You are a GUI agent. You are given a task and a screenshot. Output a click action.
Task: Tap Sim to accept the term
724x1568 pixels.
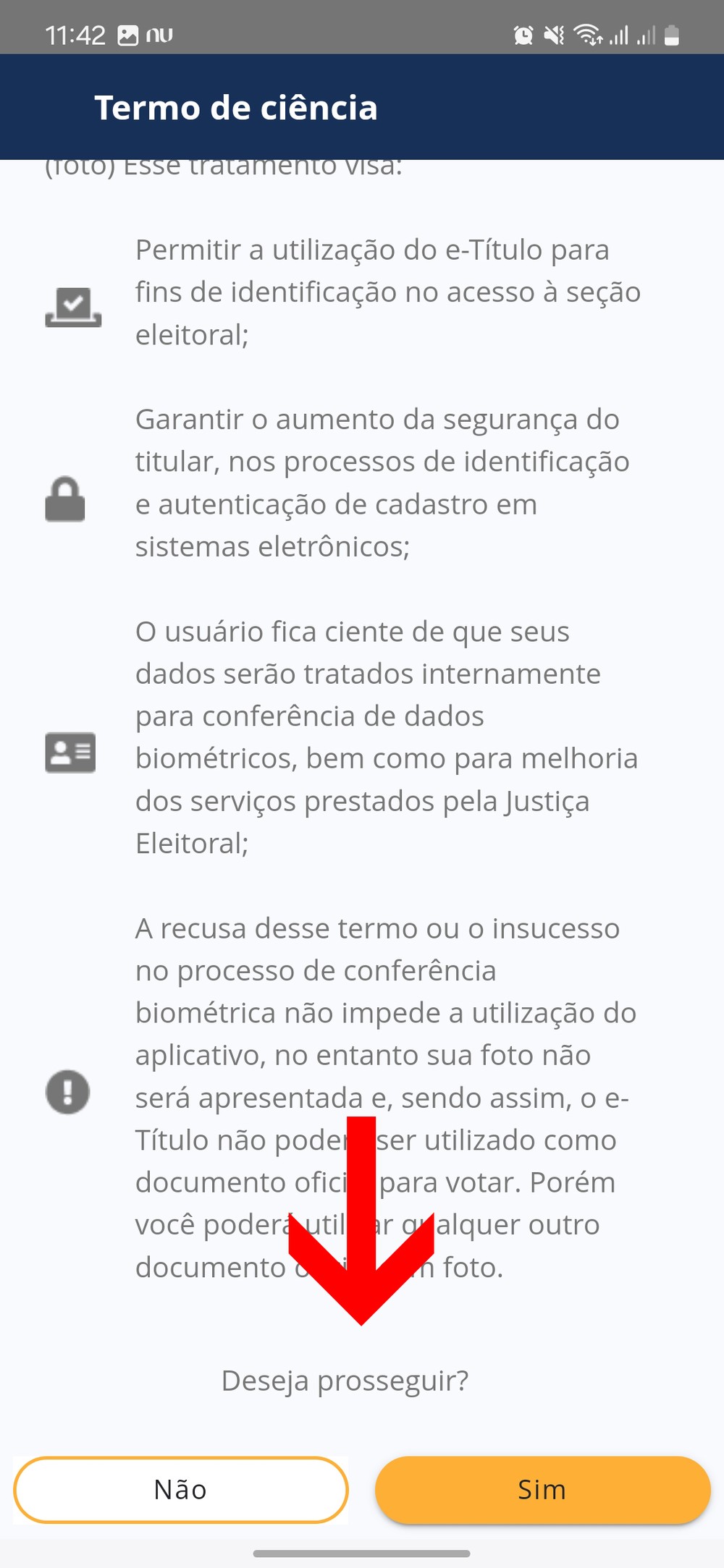click(542, 1490)
